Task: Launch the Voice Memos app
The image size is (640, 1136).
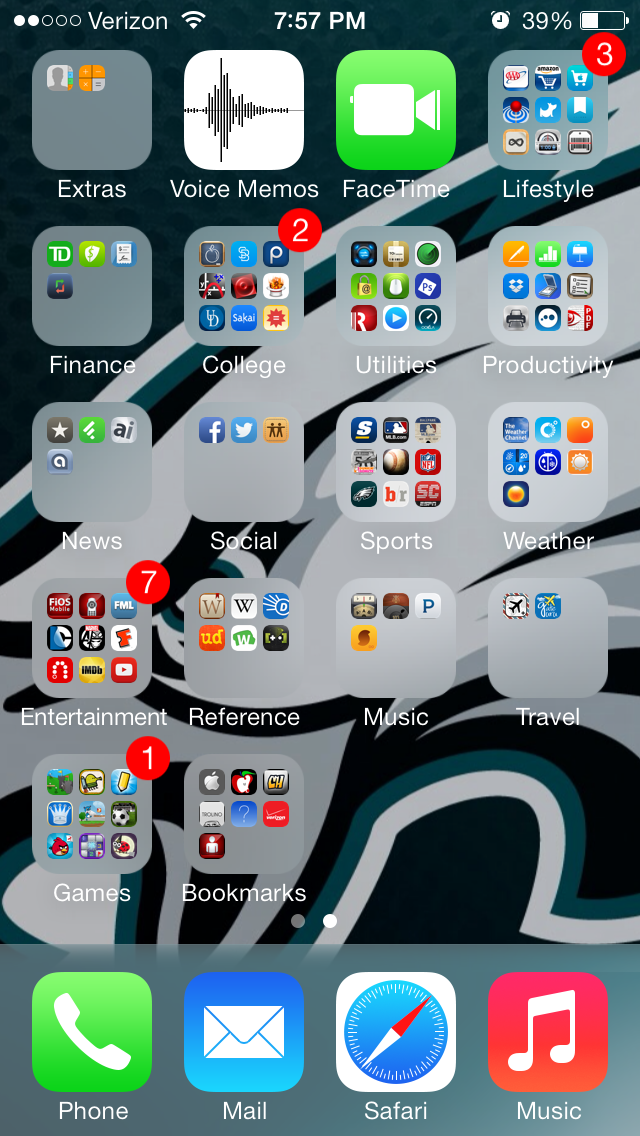Action: point(244,110)
